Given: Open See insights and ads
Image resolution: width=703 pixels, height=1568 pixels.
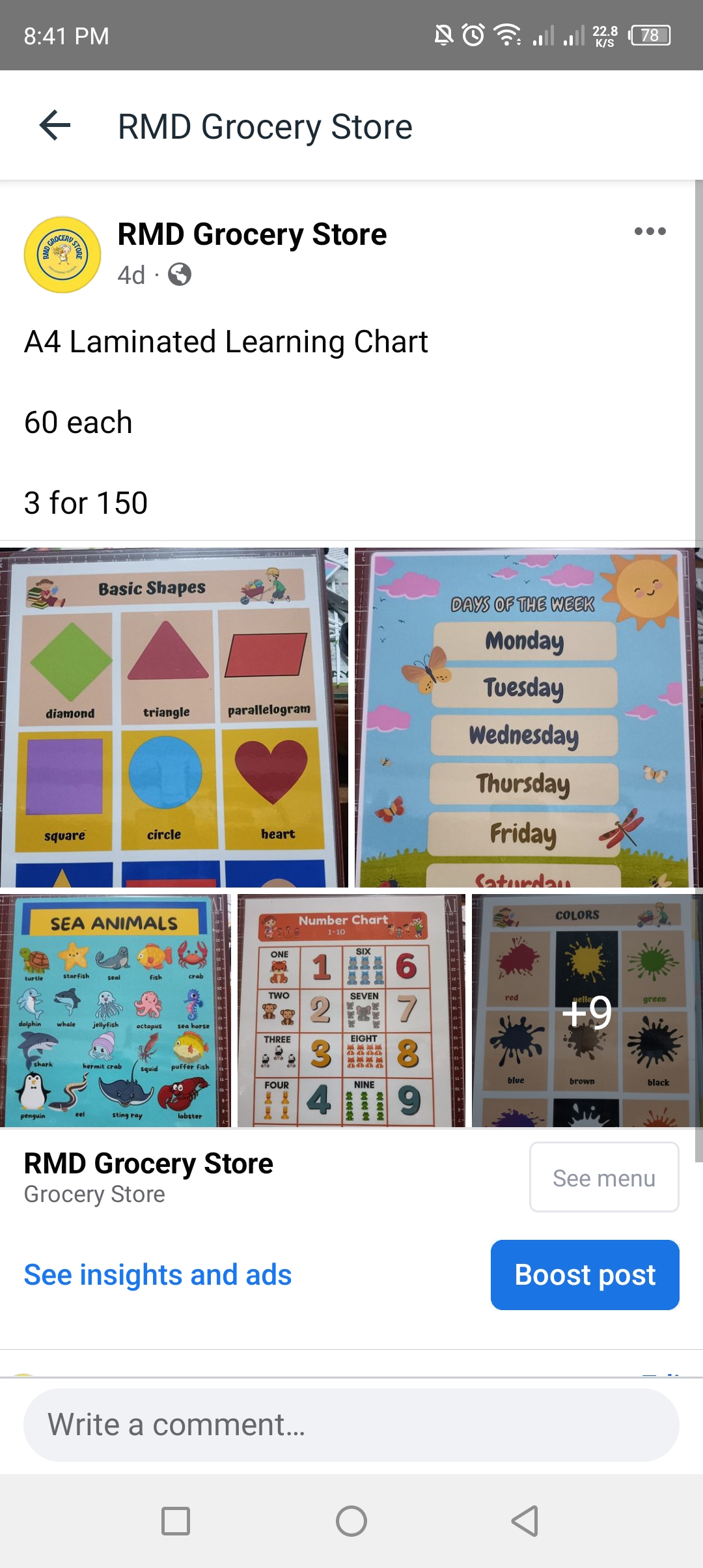Looking at the screenshot, I should (x=157, y=1274).
